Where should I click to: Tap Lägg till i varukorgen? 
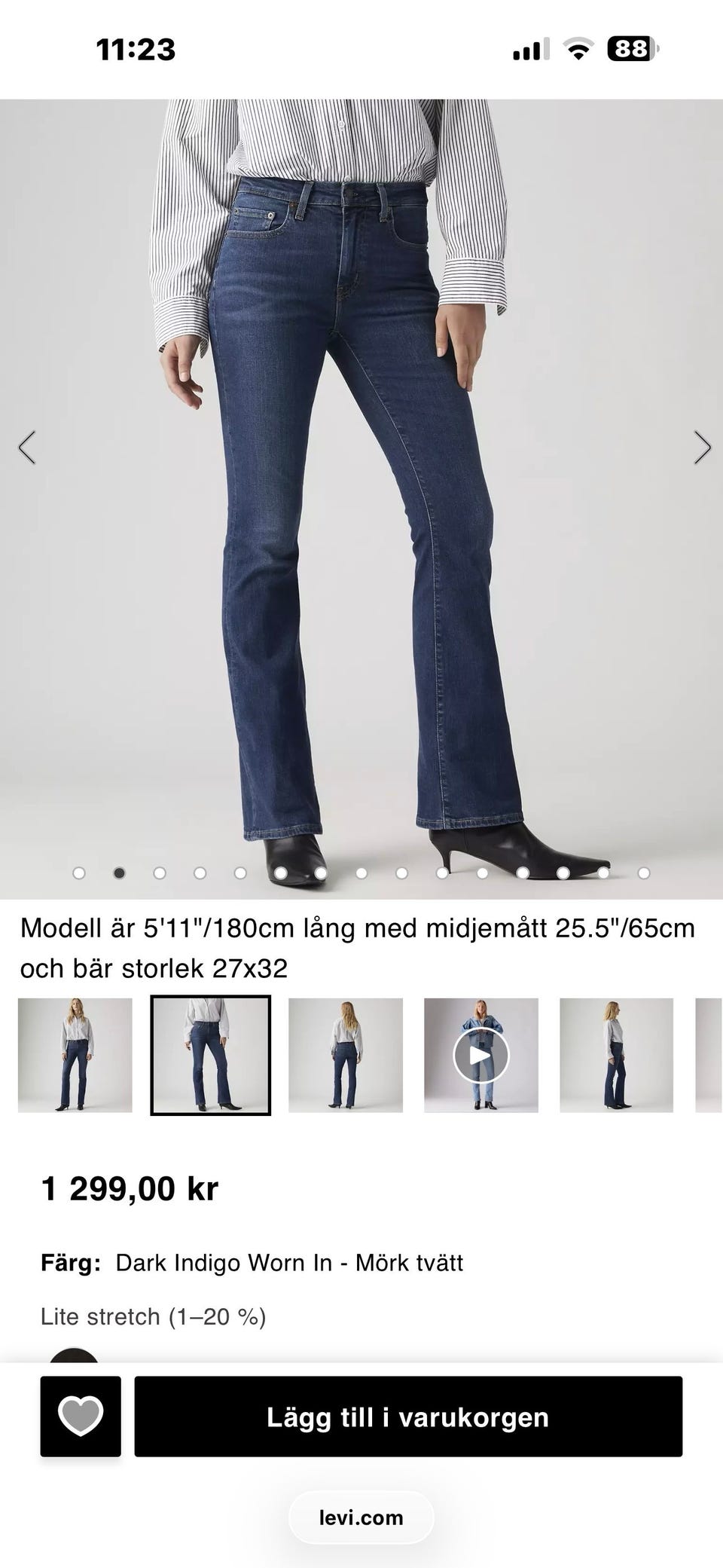[408, 1416]
